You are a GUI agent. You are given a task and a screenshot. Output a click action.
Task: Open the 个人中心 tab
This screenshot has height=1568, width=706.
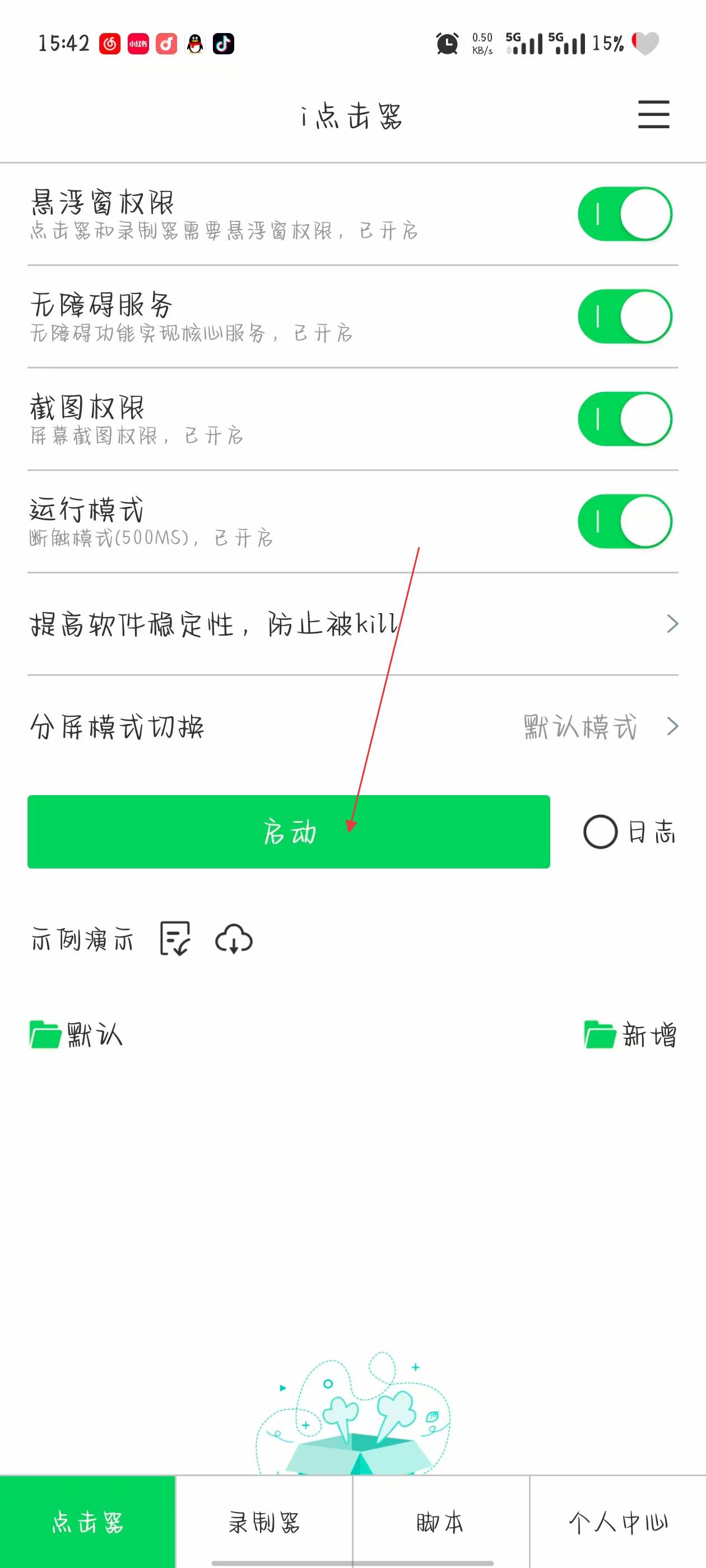pos(617,1522)
